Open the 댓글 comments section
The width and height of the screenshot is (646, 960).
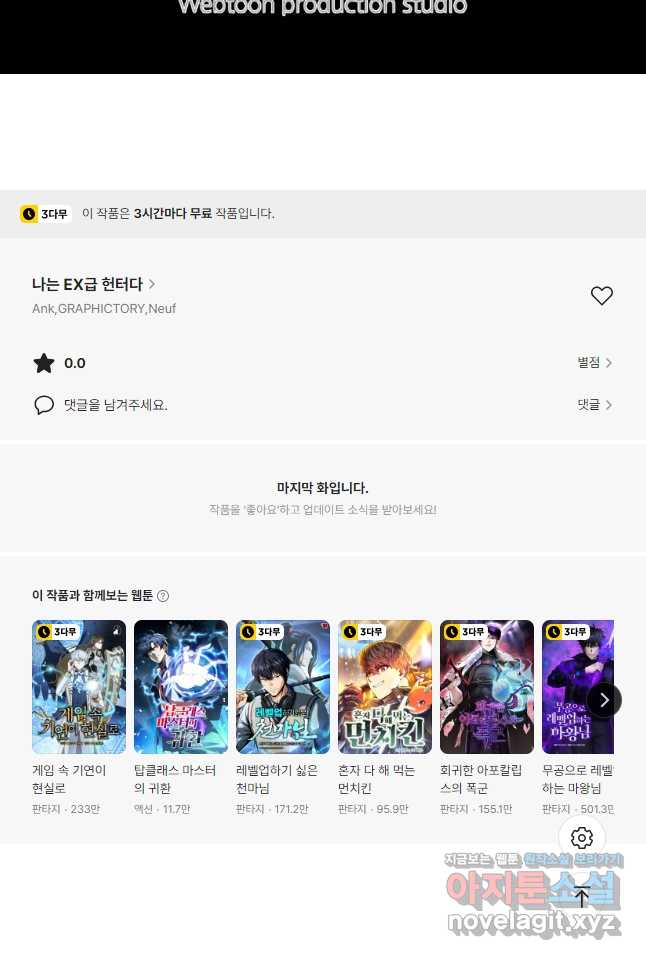[594, 405]
